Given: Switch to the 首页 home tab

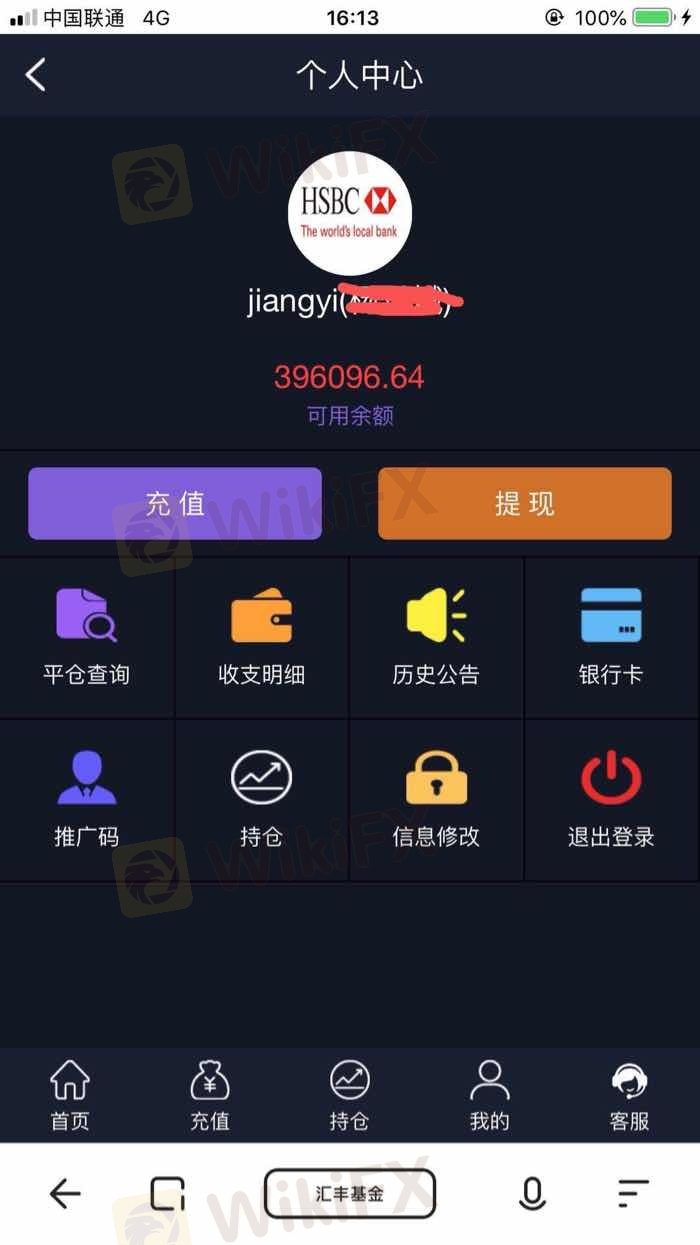Looking at the screenshot, I should coord(70,1095).
